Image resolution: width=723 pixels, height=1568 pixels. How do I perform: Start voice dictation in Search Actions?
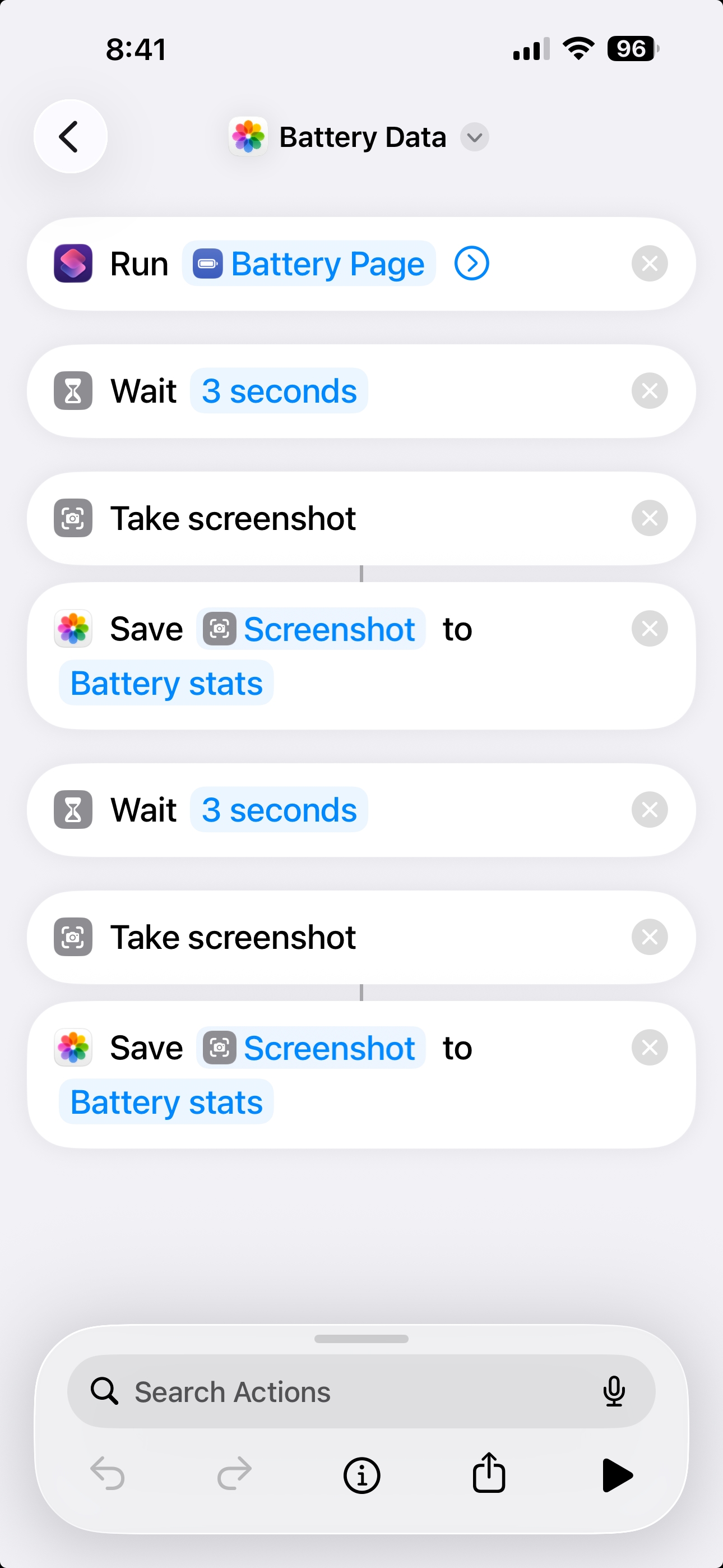[x=614, y=1391]
